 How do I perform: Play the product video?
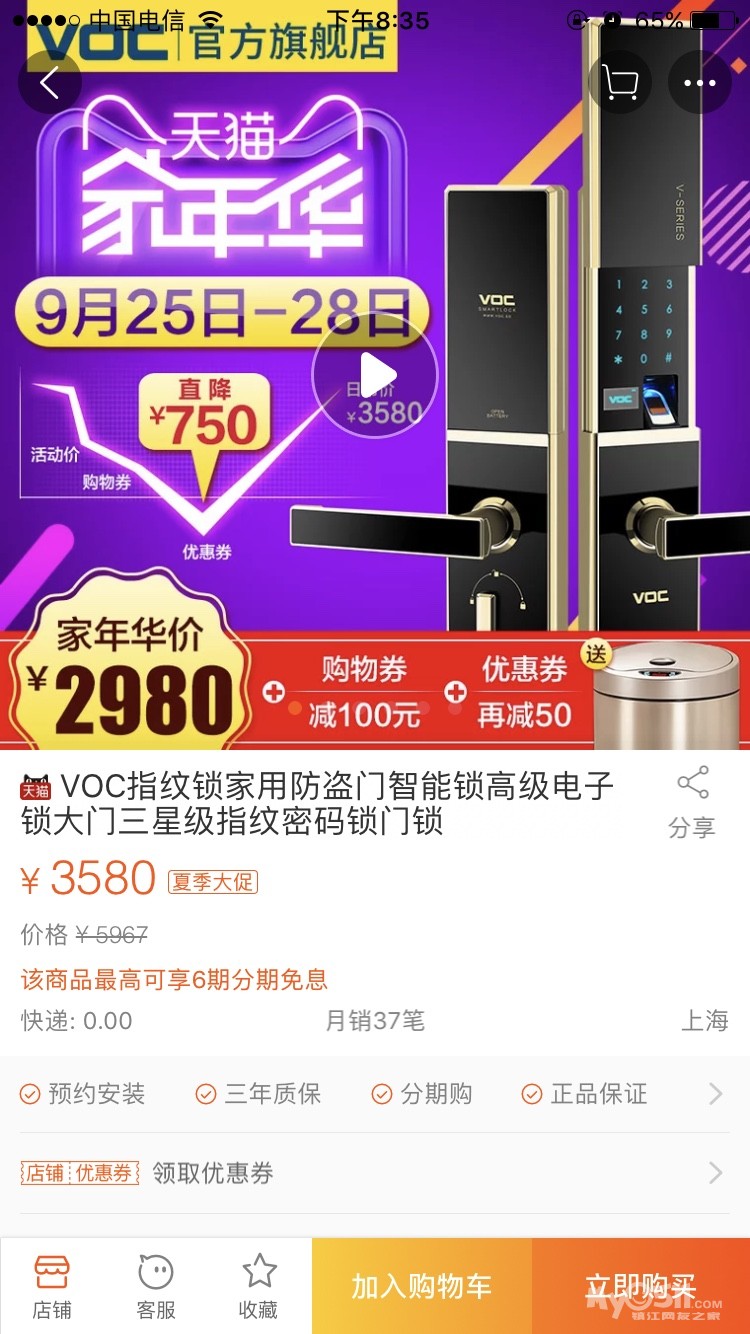(x=375, y=375)
